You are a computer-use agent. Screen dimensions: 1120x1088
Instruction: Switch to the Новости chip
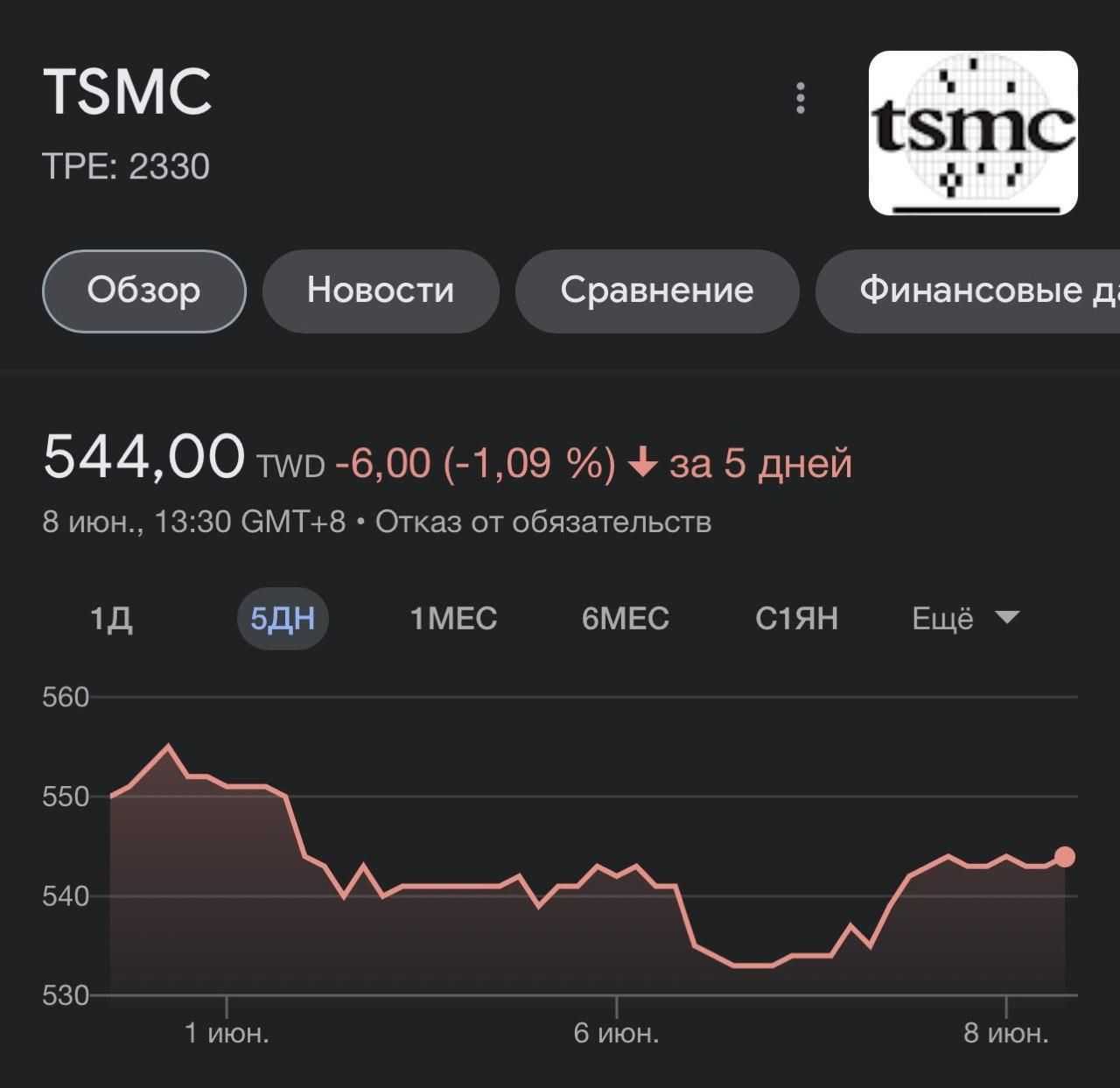click(x=381, y=291)
